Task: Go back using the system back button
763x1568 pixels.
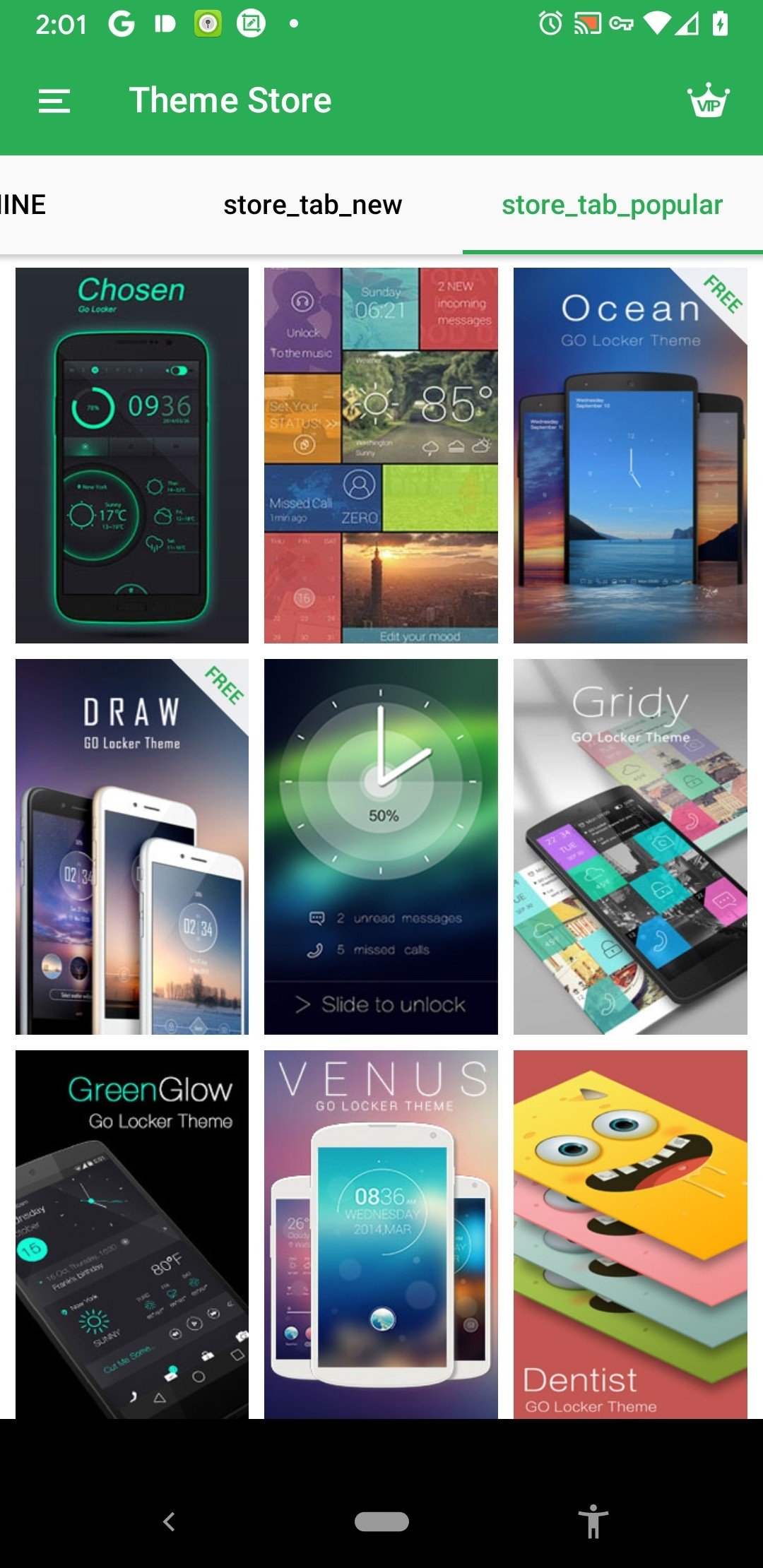Action: point(169,1521)
